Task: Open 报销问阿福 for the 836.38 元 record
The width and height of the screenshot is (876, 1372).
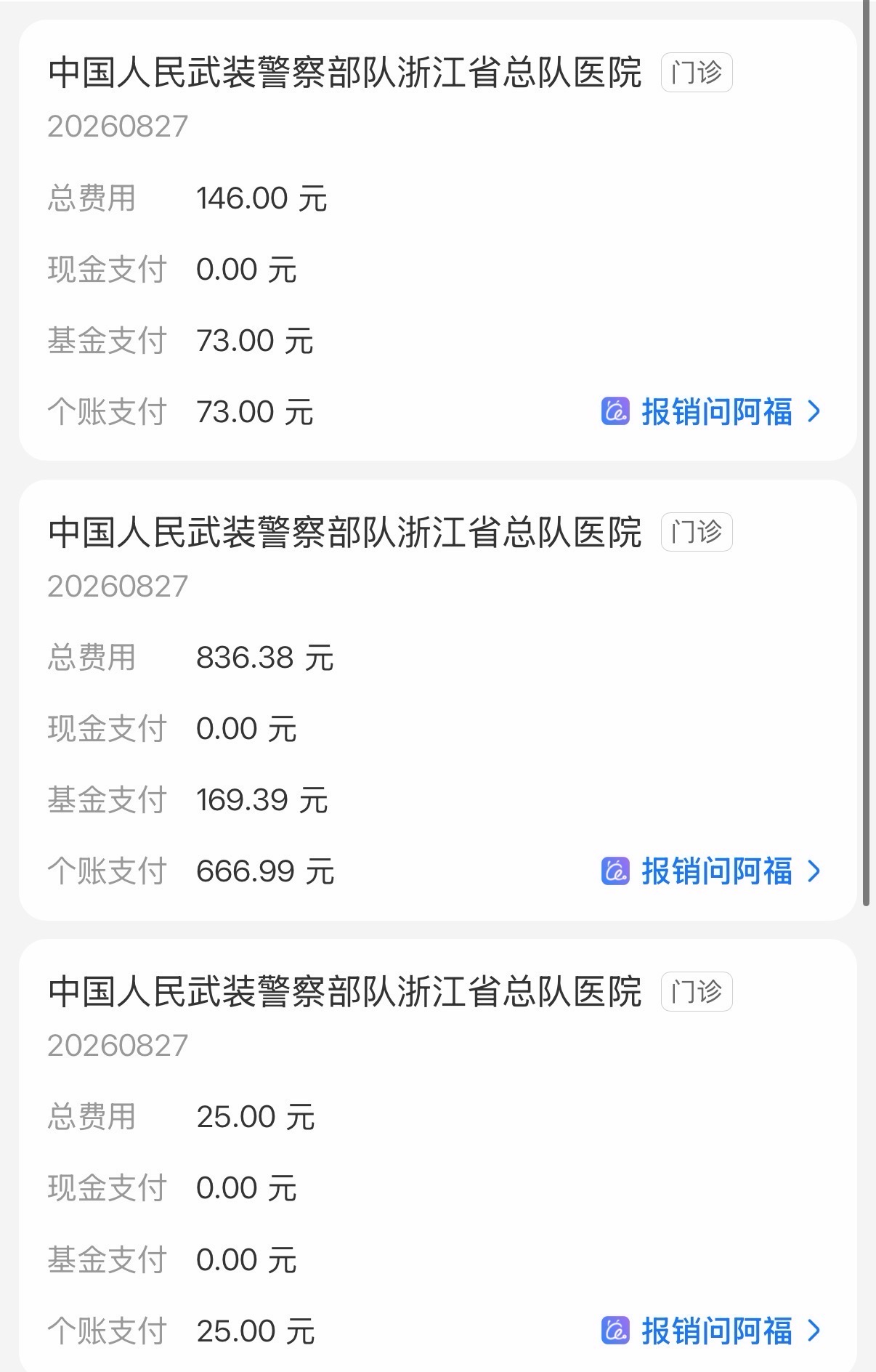Action: [x=711, y=871]
